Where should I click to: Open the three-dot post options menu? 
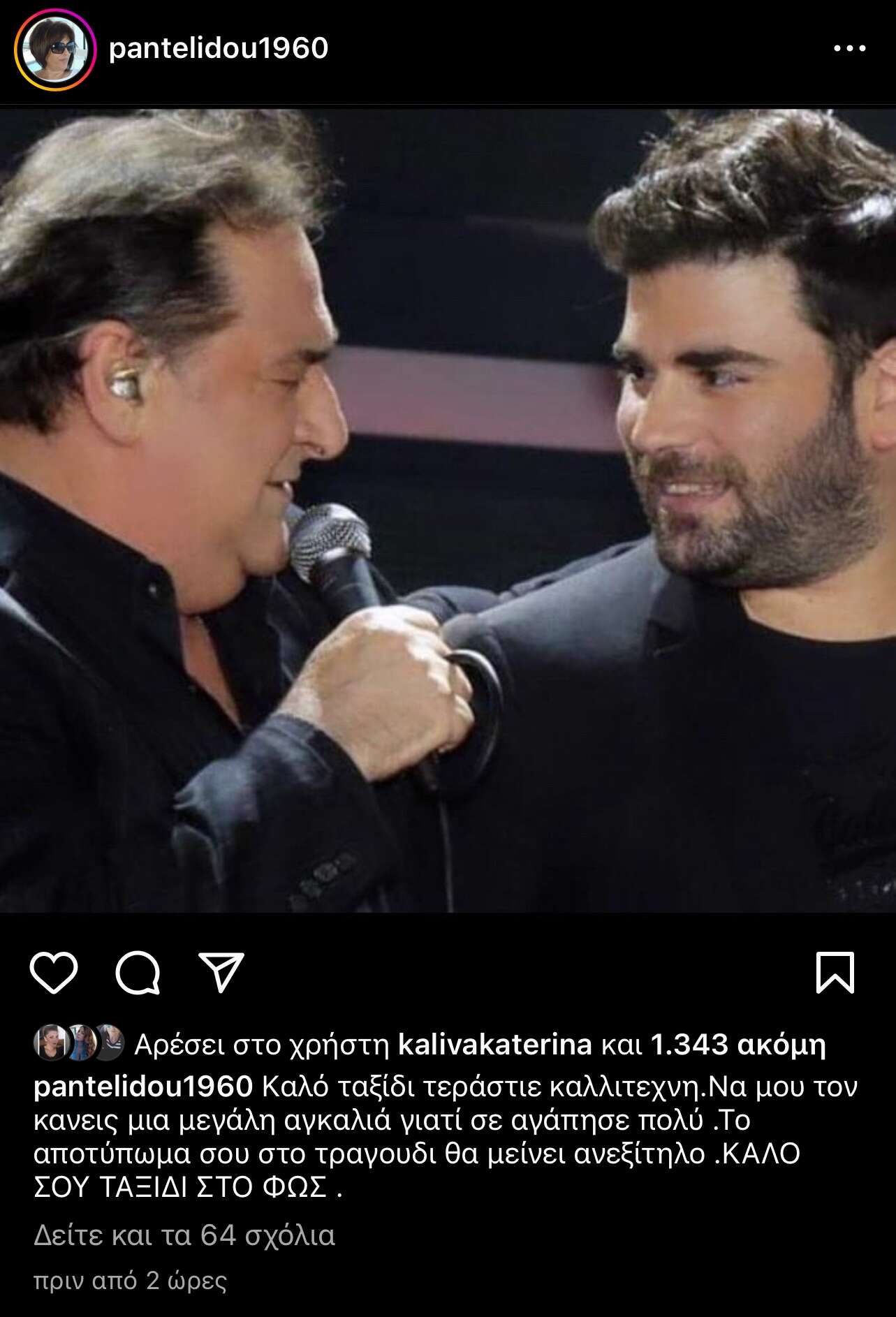point(849,49)
